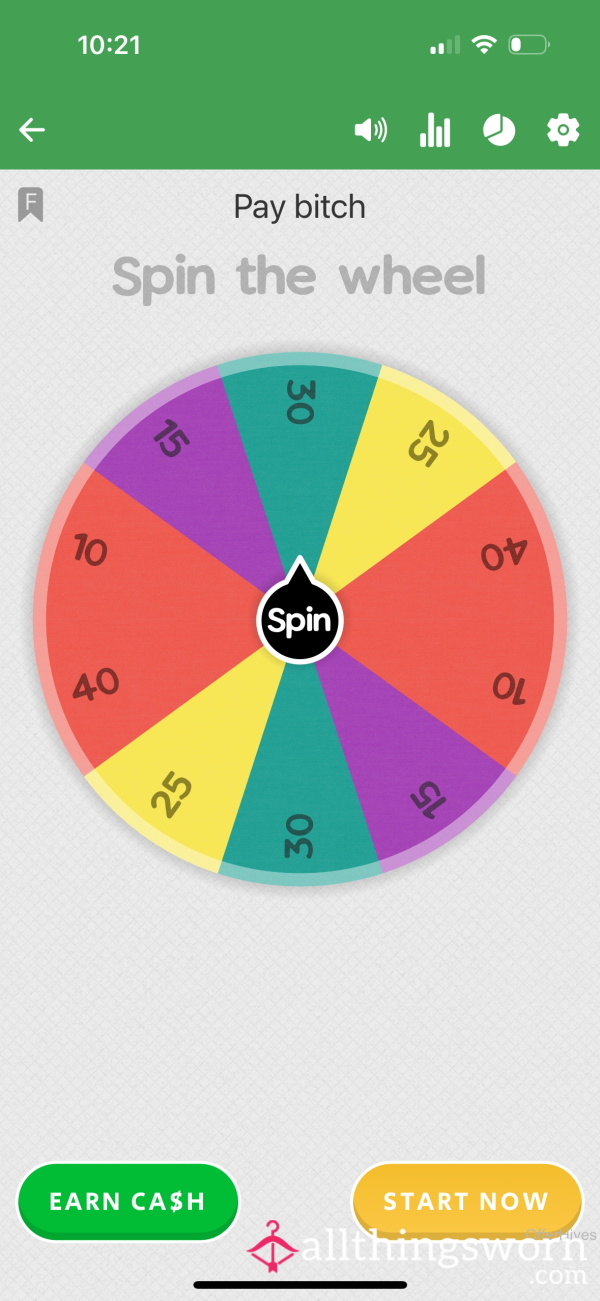This screenshot has width=600, height=1301.
Task: Go back using the arrow icon
Action: [x=32, y=130]
